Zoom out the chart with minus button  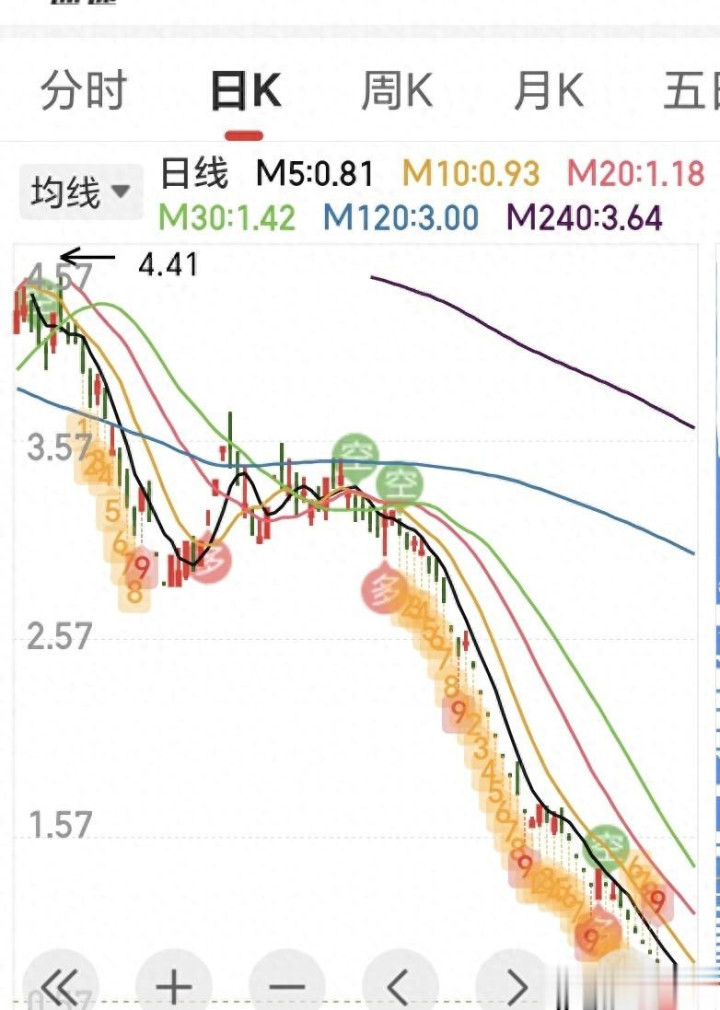[287, 987]
